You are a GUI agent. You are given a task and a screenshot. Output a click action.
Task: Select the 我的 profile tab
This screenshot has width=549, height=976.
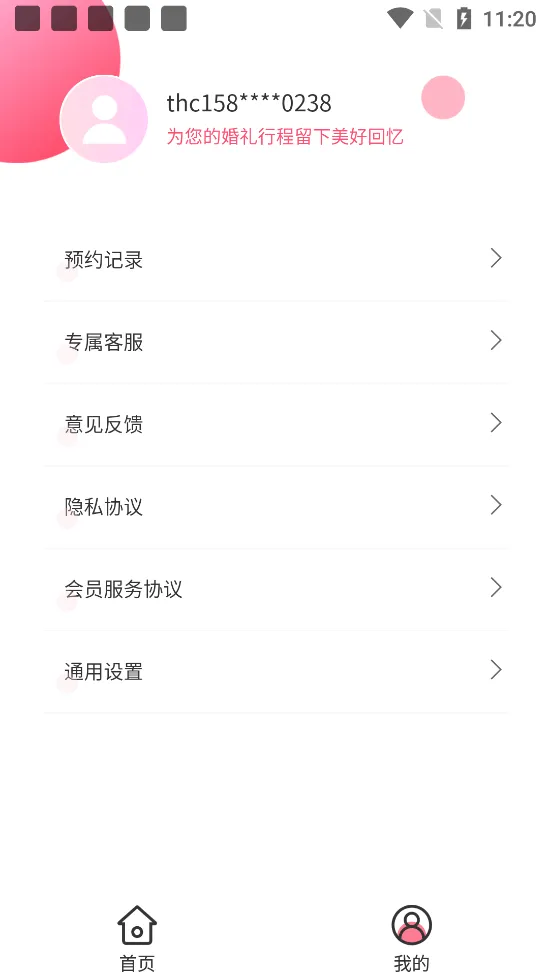(411, 938)
